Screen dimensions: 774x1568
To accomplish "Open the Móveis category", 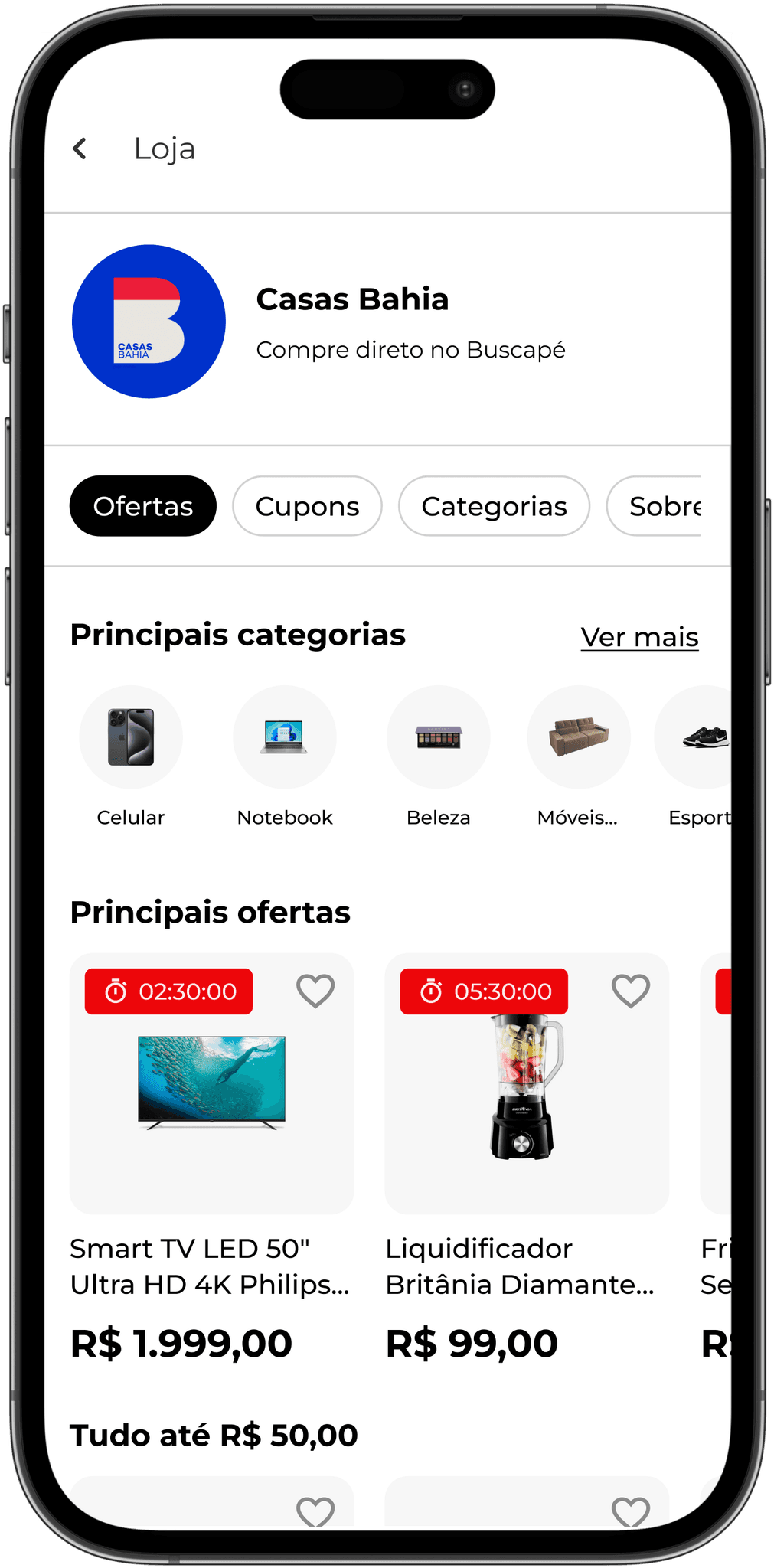I will [579, 736].
